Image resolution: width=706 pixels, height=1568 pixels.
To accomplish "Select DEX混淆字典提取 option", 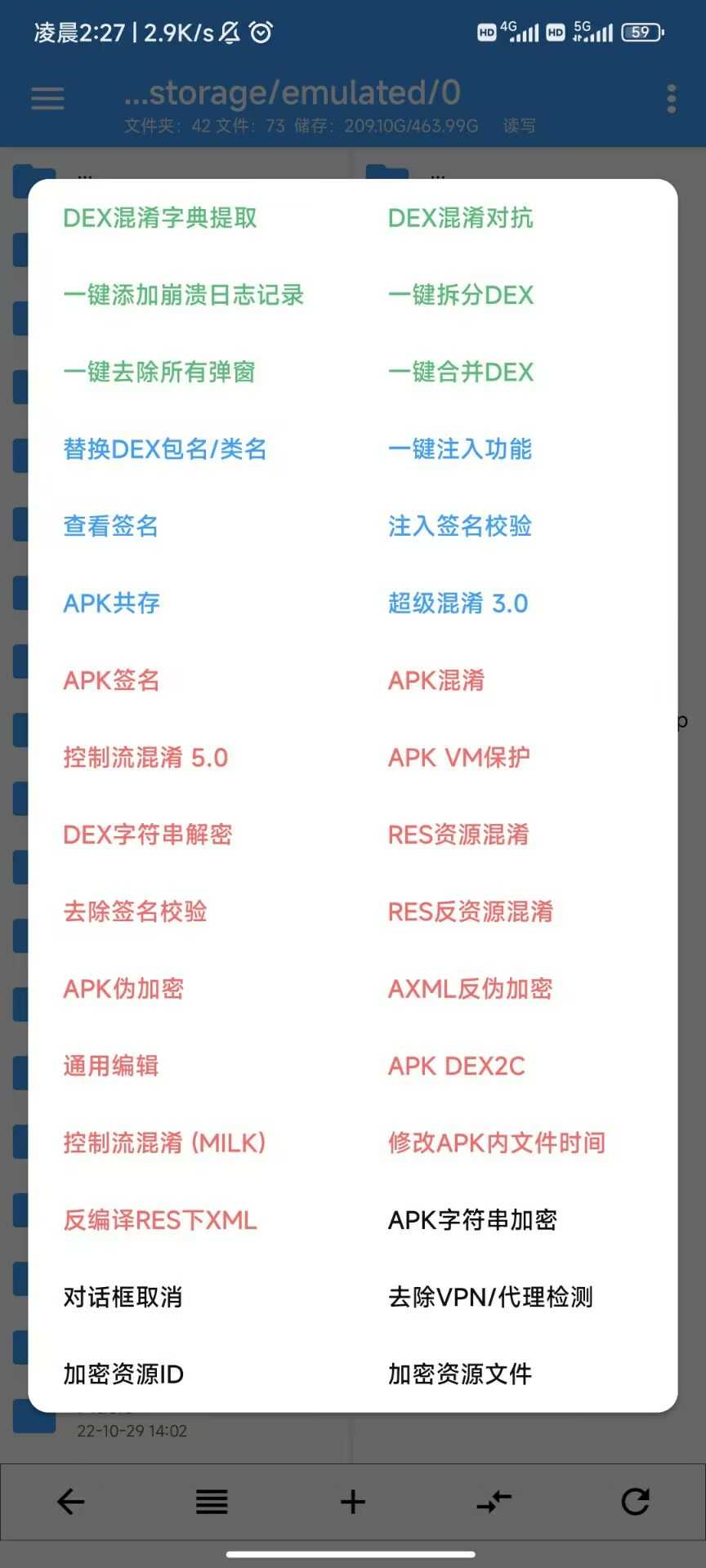I will tap(160, 218).
